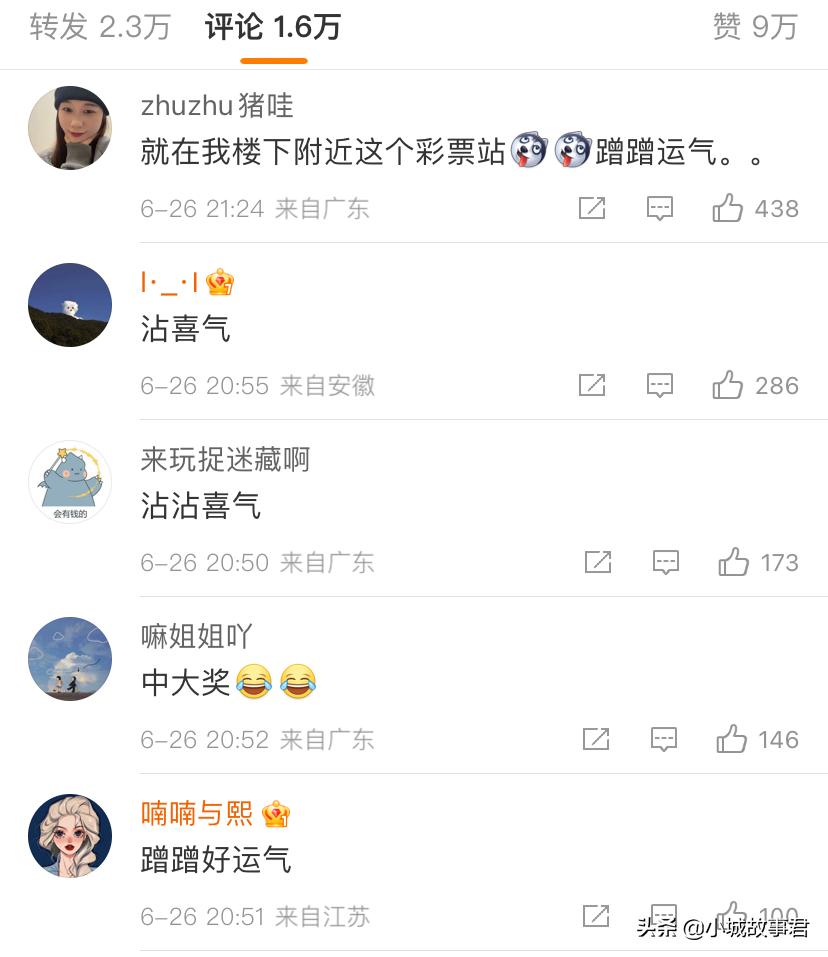Click the share icon on 中大奖 comment
Image resolution: width=828 pixels, height=957 pixels.
[x=594, y=739]
